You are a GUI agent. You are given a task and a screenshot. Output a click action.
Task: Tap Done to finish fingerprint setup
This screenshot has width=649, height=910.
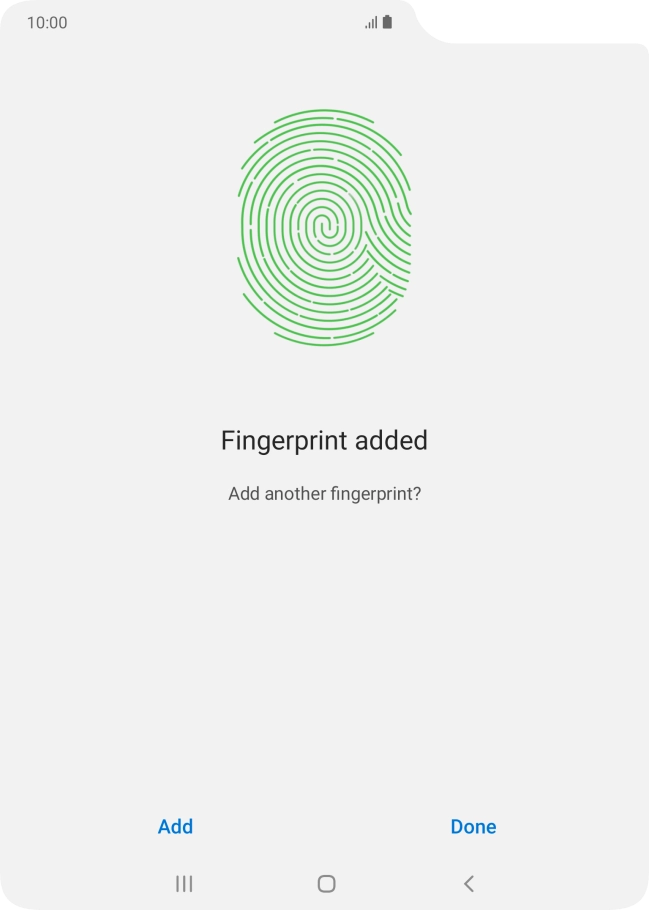[473, 826]
